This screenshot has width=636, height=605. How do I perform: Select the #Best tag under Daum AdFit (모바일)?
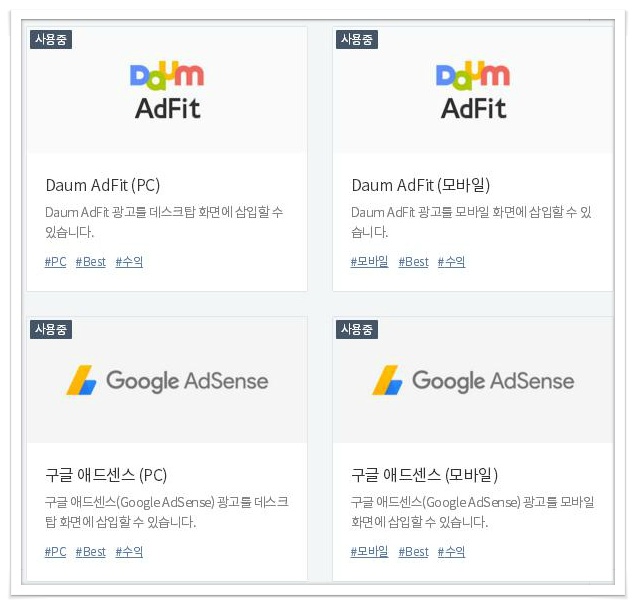(413, 262)
